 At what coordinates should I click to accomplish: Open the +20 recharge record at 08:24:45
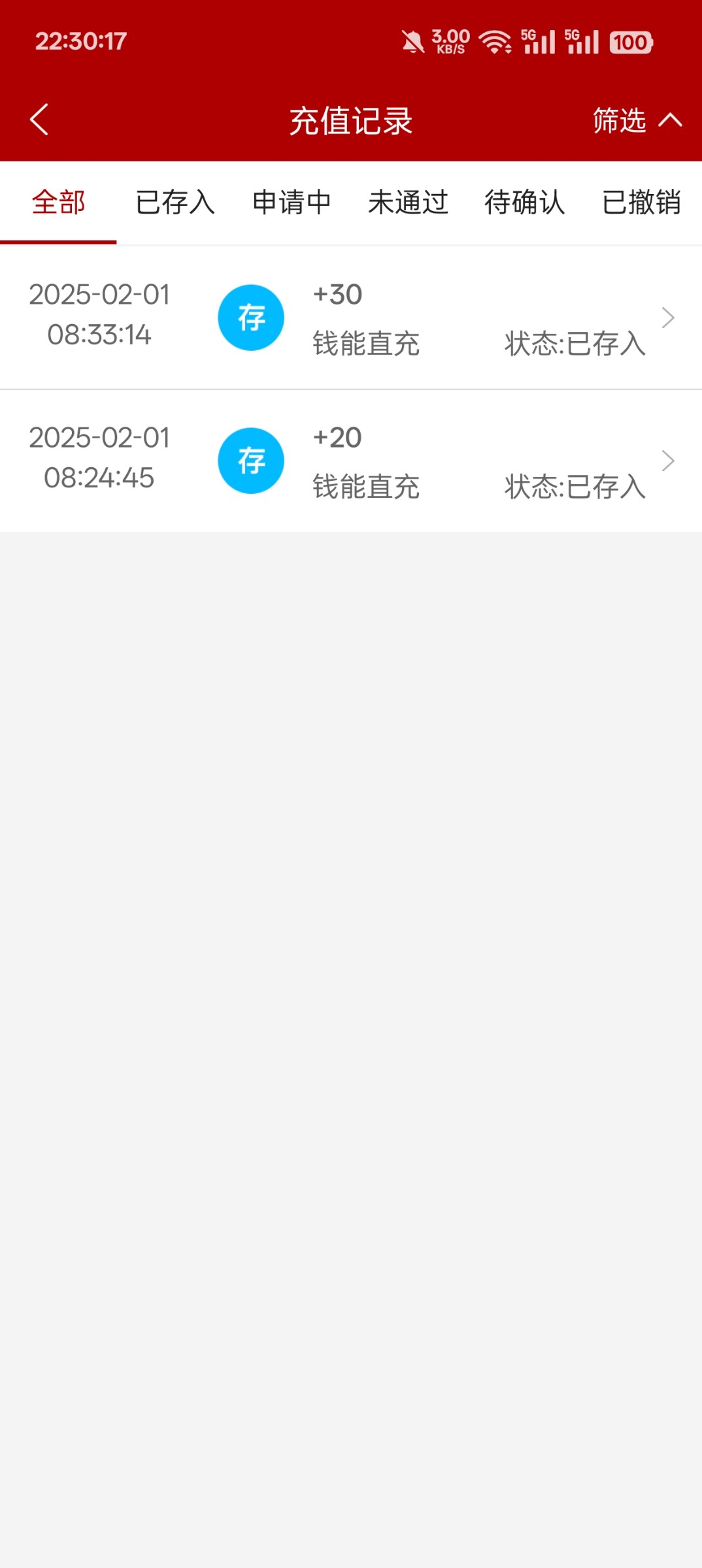(351, 461)
